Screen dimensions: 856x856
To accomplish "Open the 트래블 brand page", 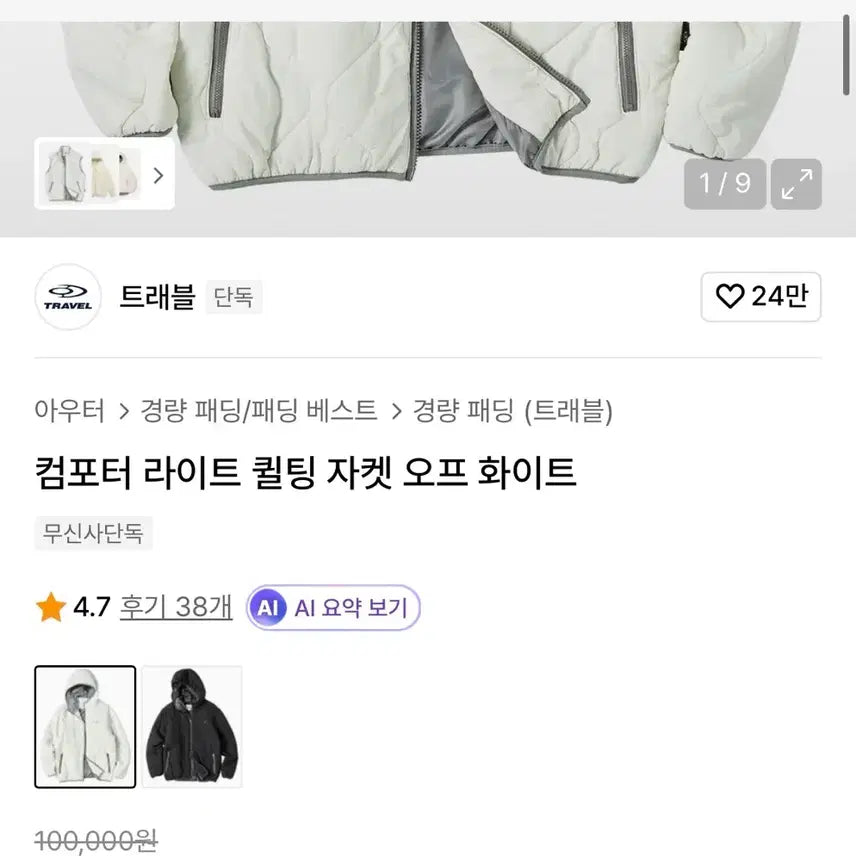I will [x=157, y=297].
